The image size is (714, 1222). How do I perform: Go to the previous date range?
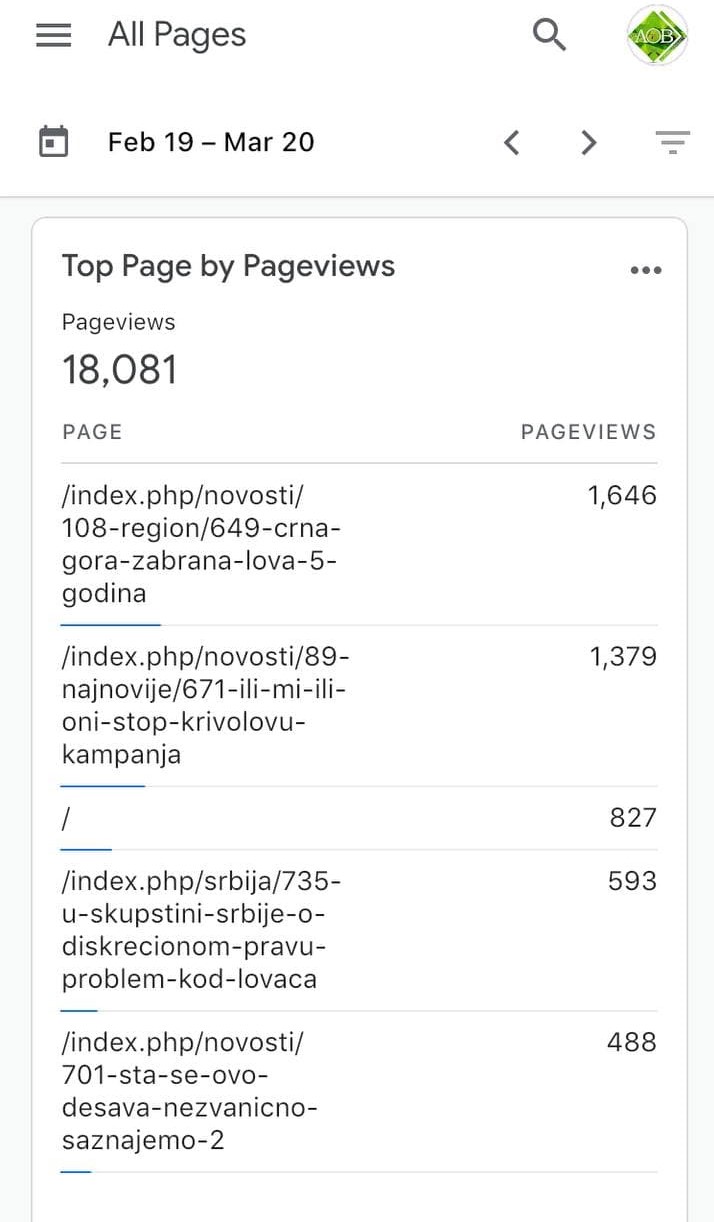[x=511, y=143]
